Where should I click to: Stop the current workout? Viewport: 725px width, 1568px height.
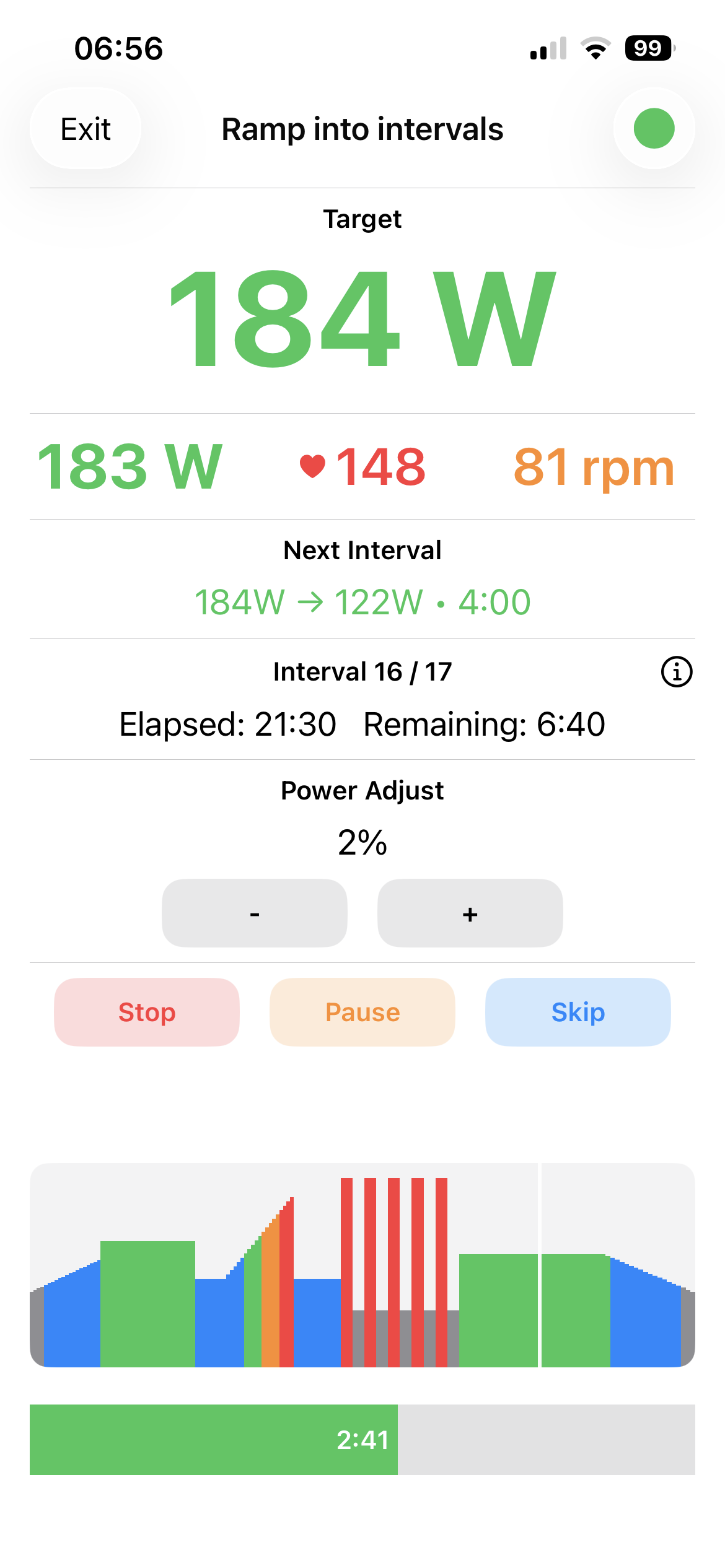click(146, 1013)
